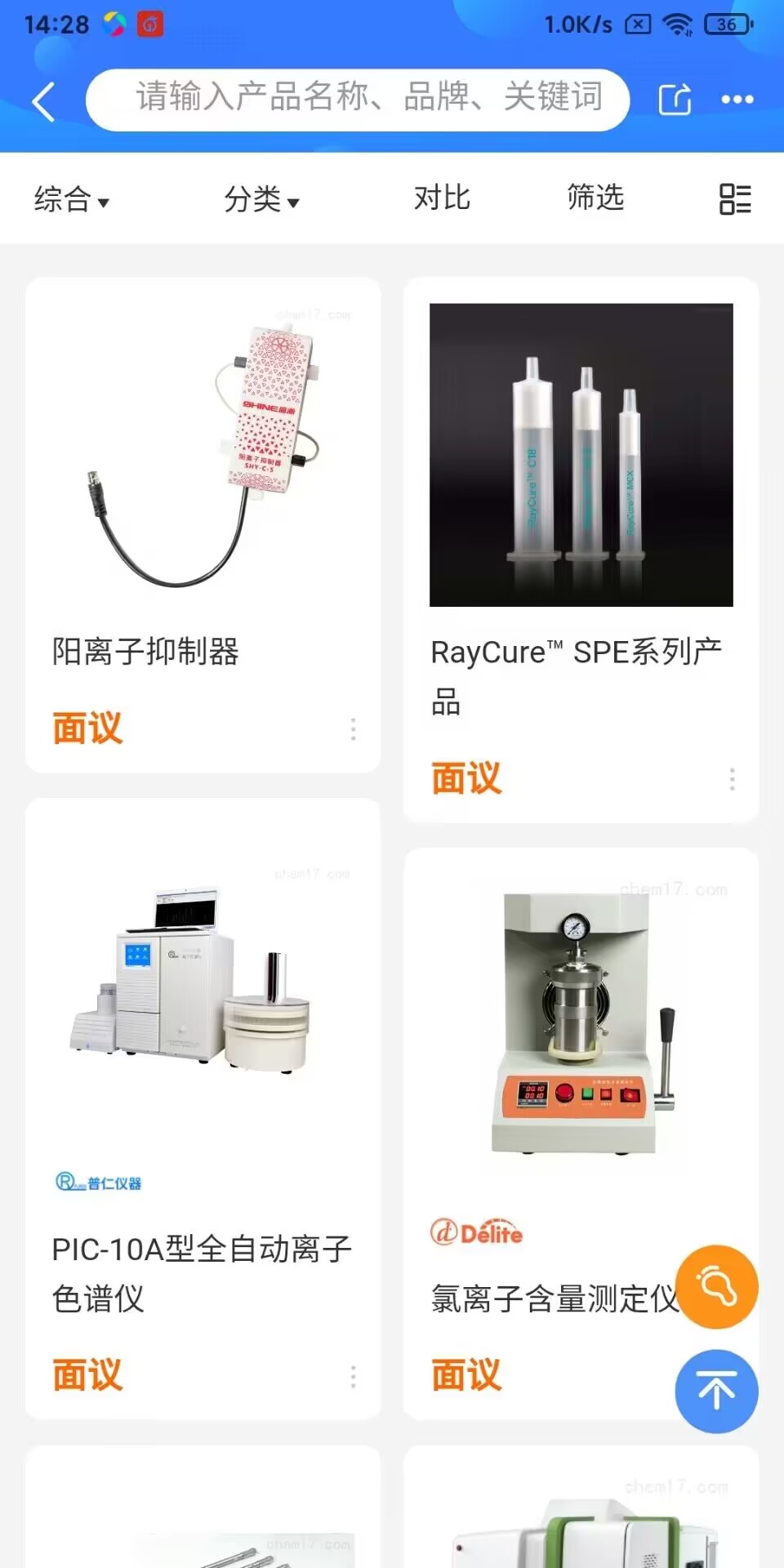Open the orange footprint history button
The image size is (784, 1568).
(717, 1287)
